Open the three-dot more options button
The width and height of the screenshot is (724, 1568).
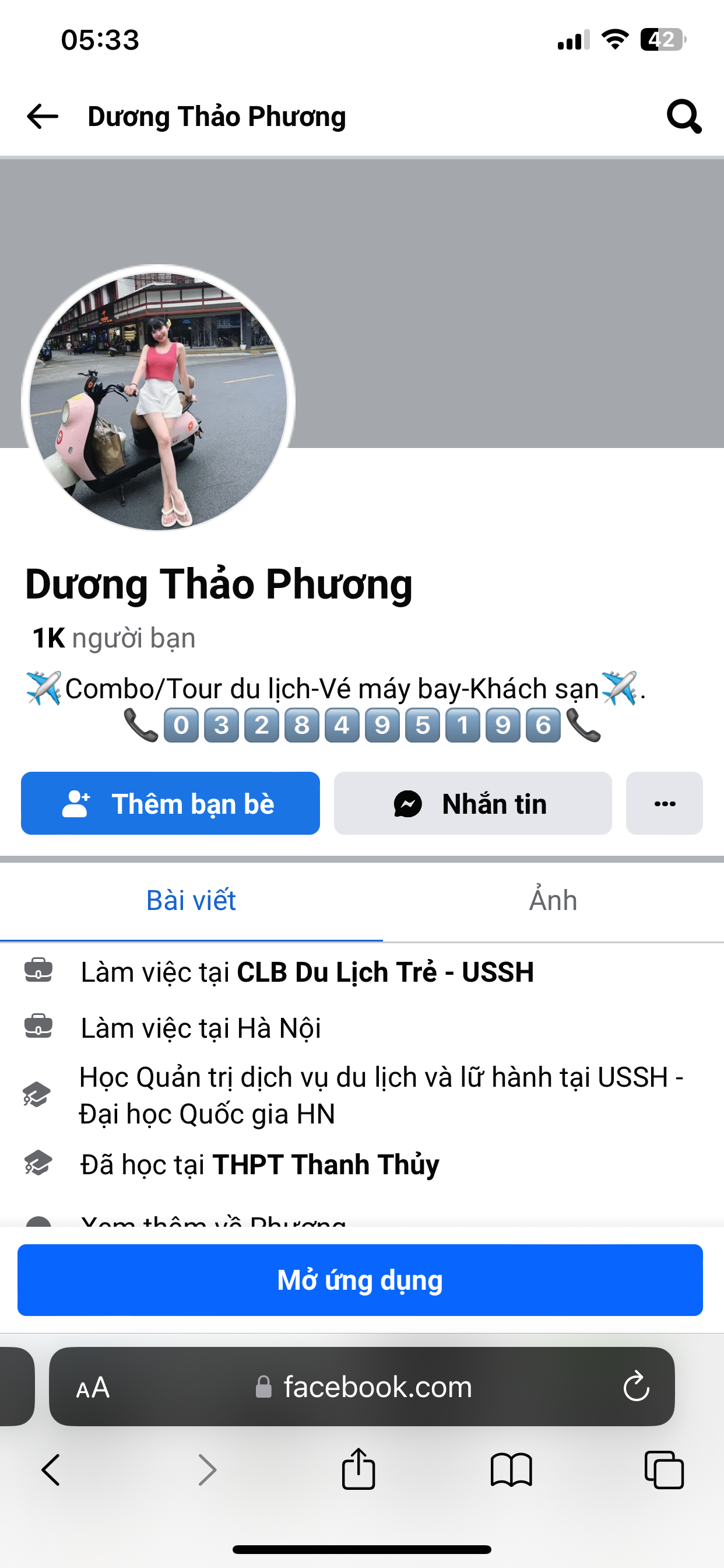click(665, 803)
